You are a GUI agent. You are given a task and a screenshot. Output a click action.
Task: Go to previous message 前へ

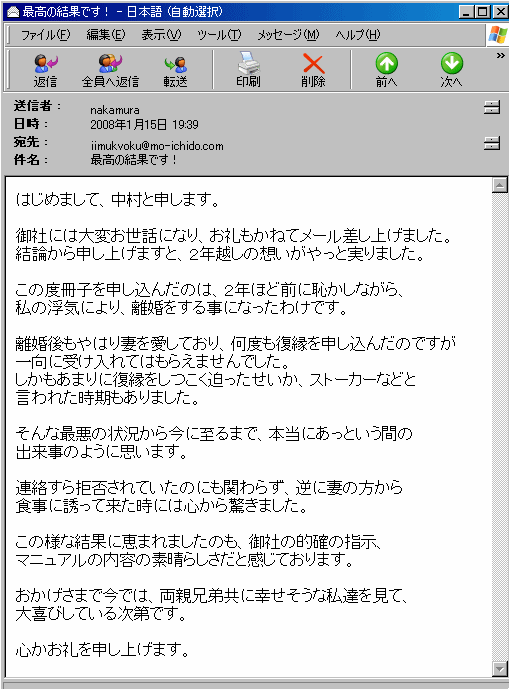click(386, 70)
